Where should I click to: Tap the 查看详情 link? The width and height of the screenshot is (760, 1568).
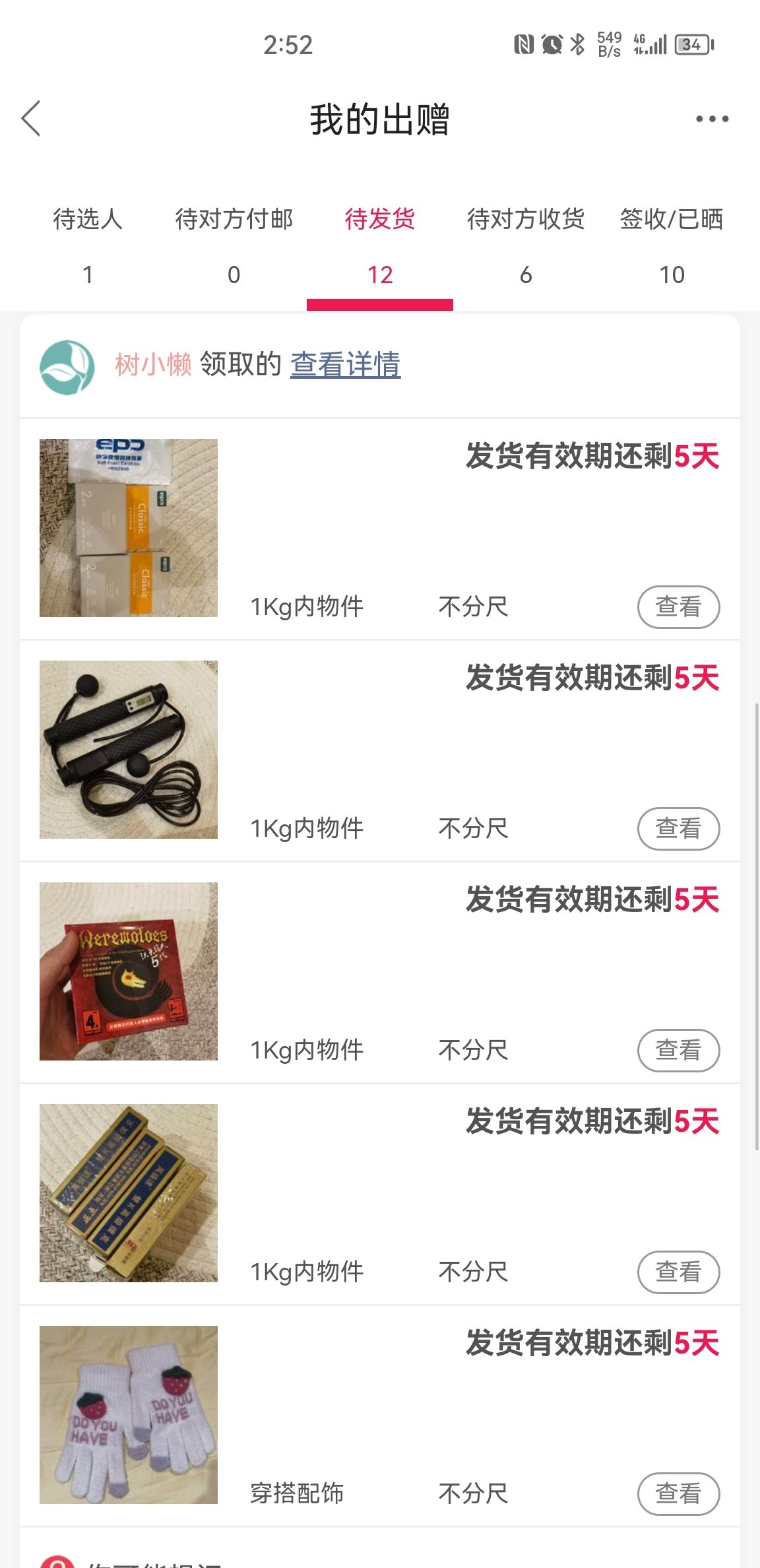345,364
